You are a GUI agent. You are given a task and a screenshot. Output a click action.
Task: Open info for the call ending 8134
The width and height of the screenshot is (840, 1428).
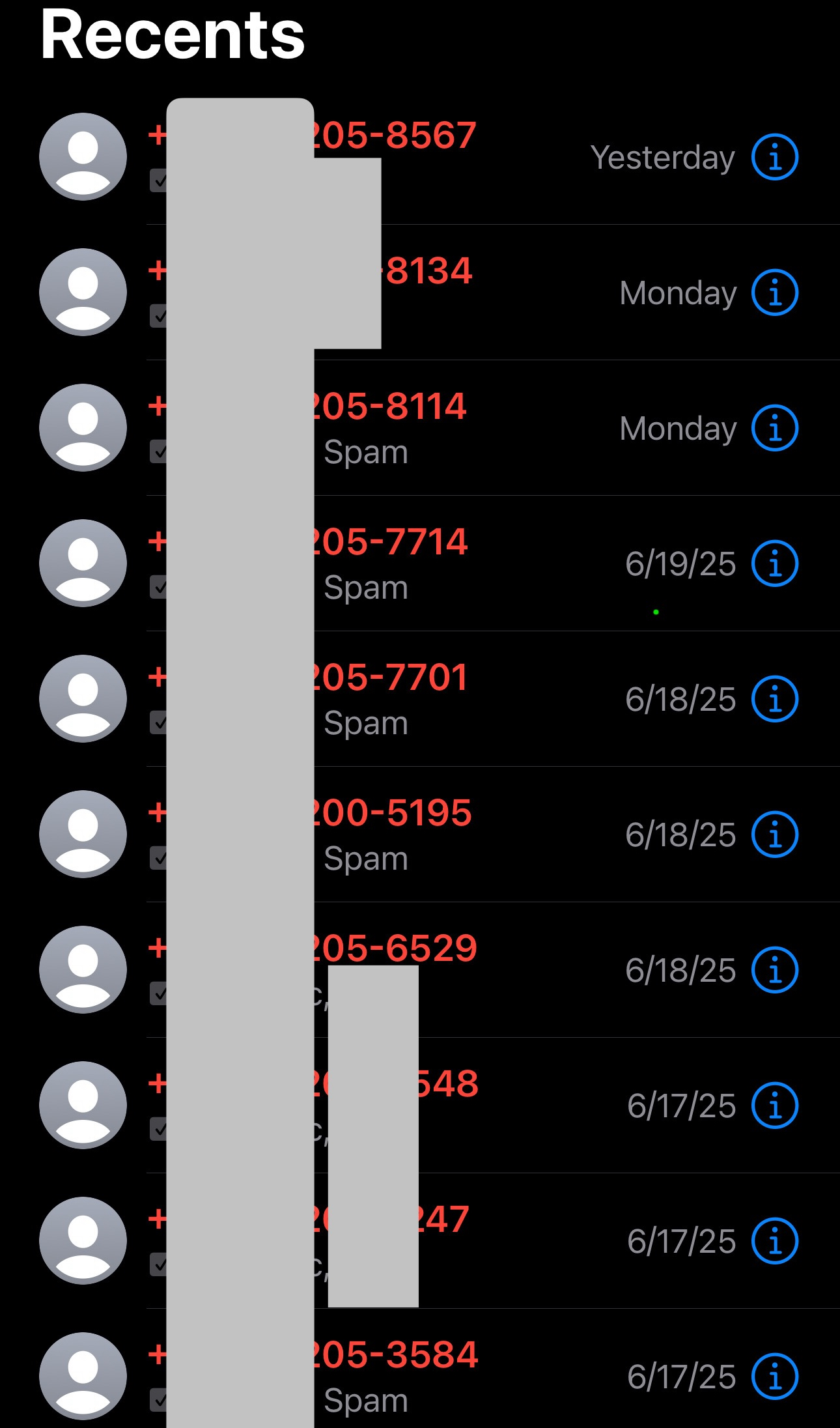(774, 293)
